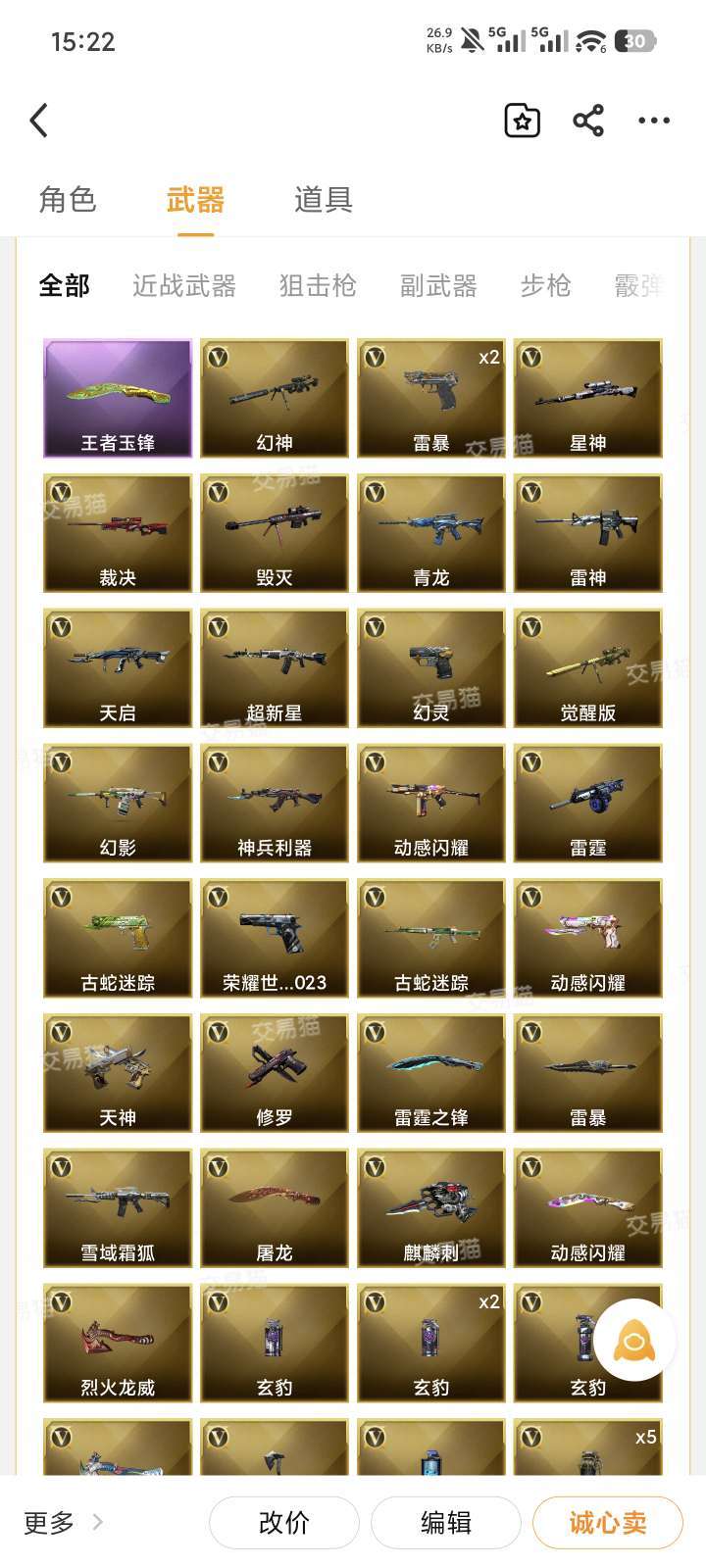Image resolution: width=706 pixels, height=1568 pixels.
Task: Share this listing
Action: tap(588, 121)
